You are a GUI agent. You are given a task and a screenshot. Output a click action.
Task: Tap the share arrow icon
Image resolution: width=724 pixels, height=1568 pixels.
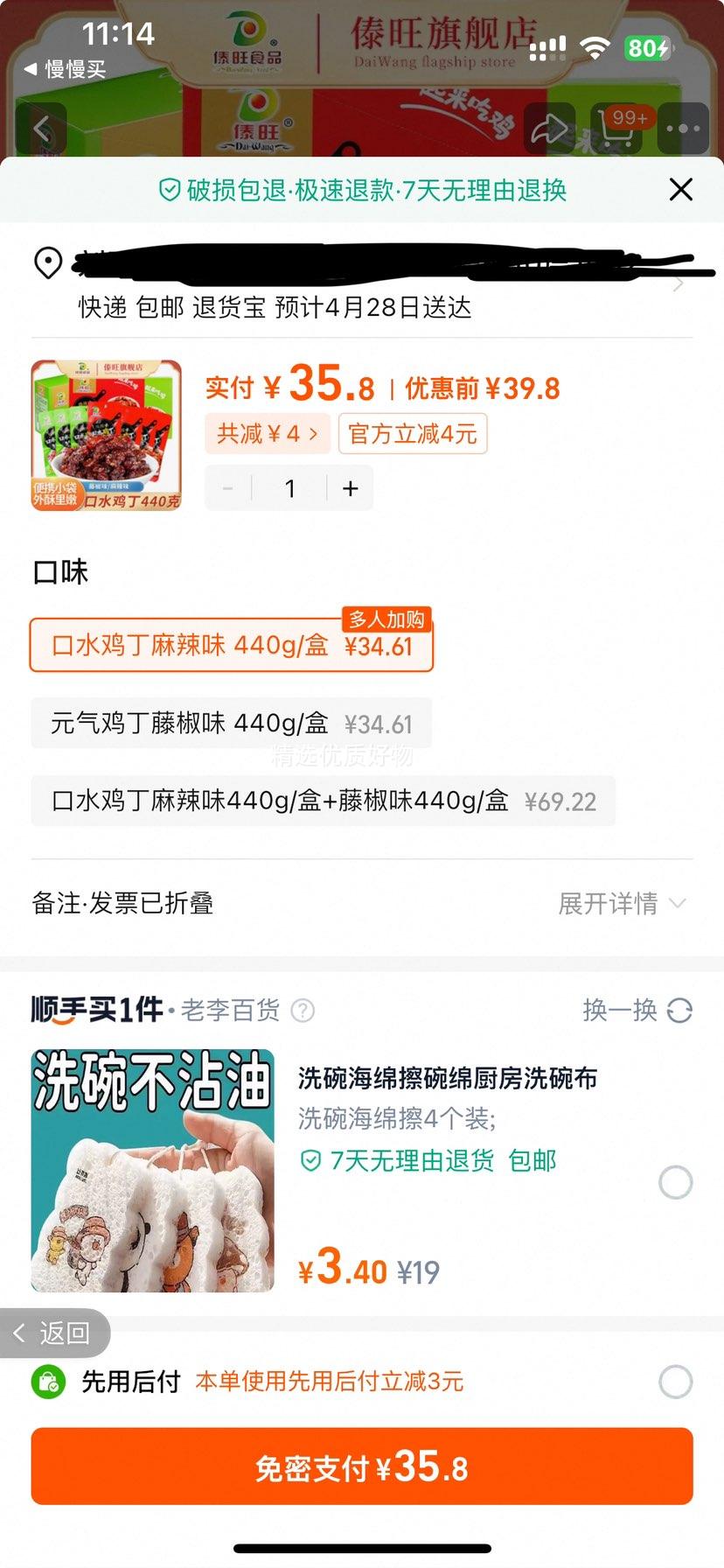[x=550, y=128]
